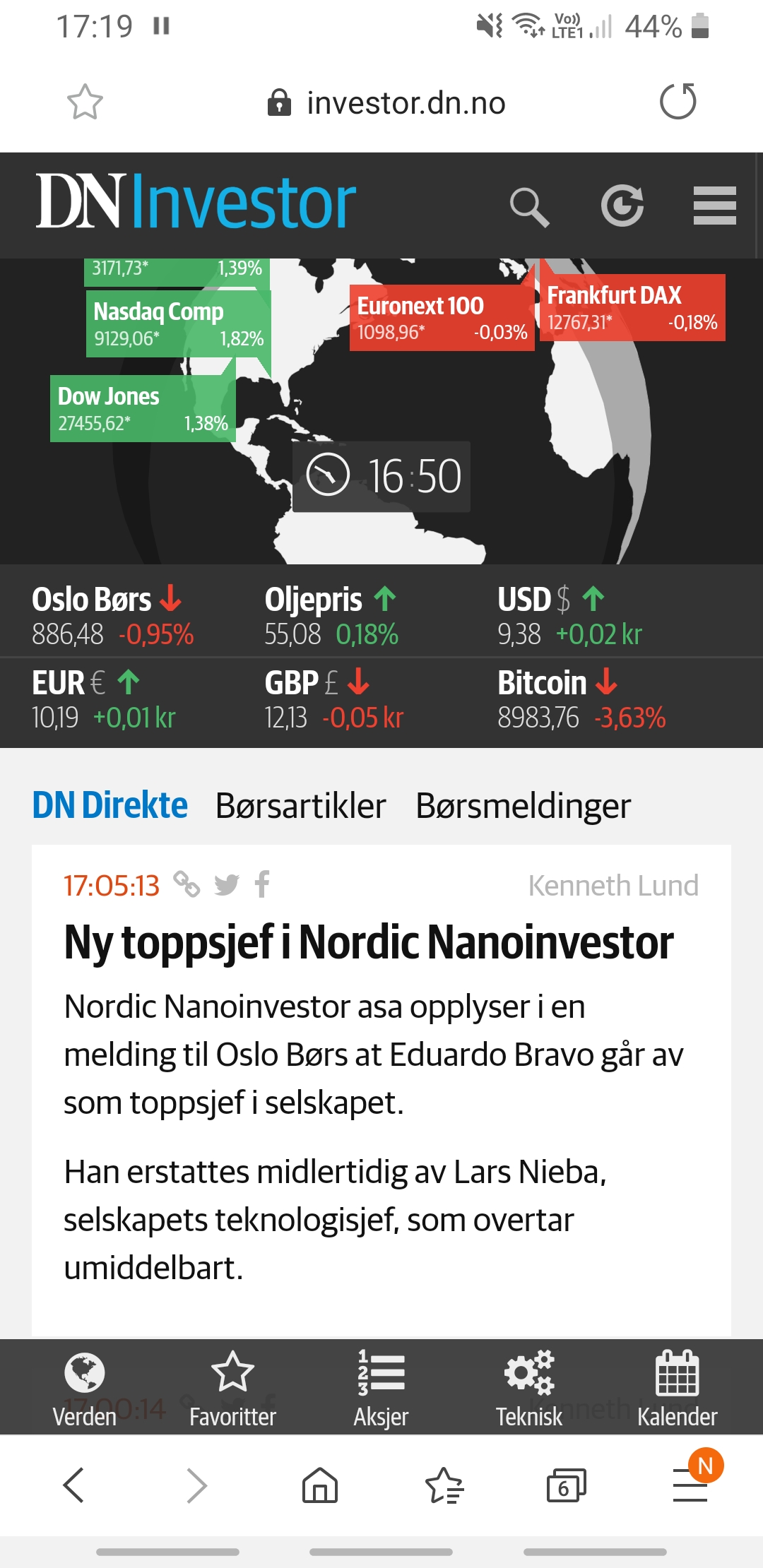Viewport: 763px width, 1568px height.
Task: Tap the DN Investor refresh icon
Action: 622,206
